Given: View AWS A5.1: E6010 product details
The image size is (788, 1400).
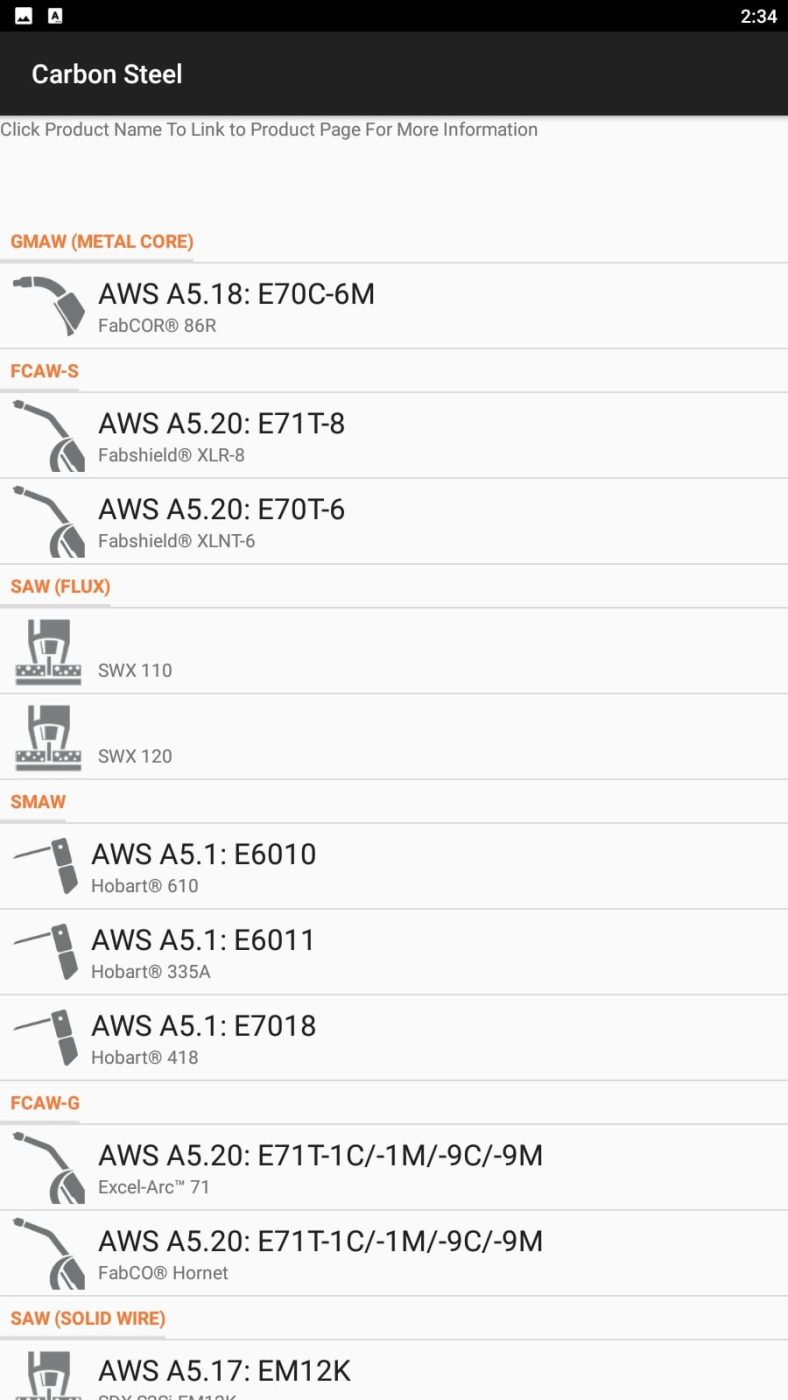Looking at the screenshot, I should 204,854.
